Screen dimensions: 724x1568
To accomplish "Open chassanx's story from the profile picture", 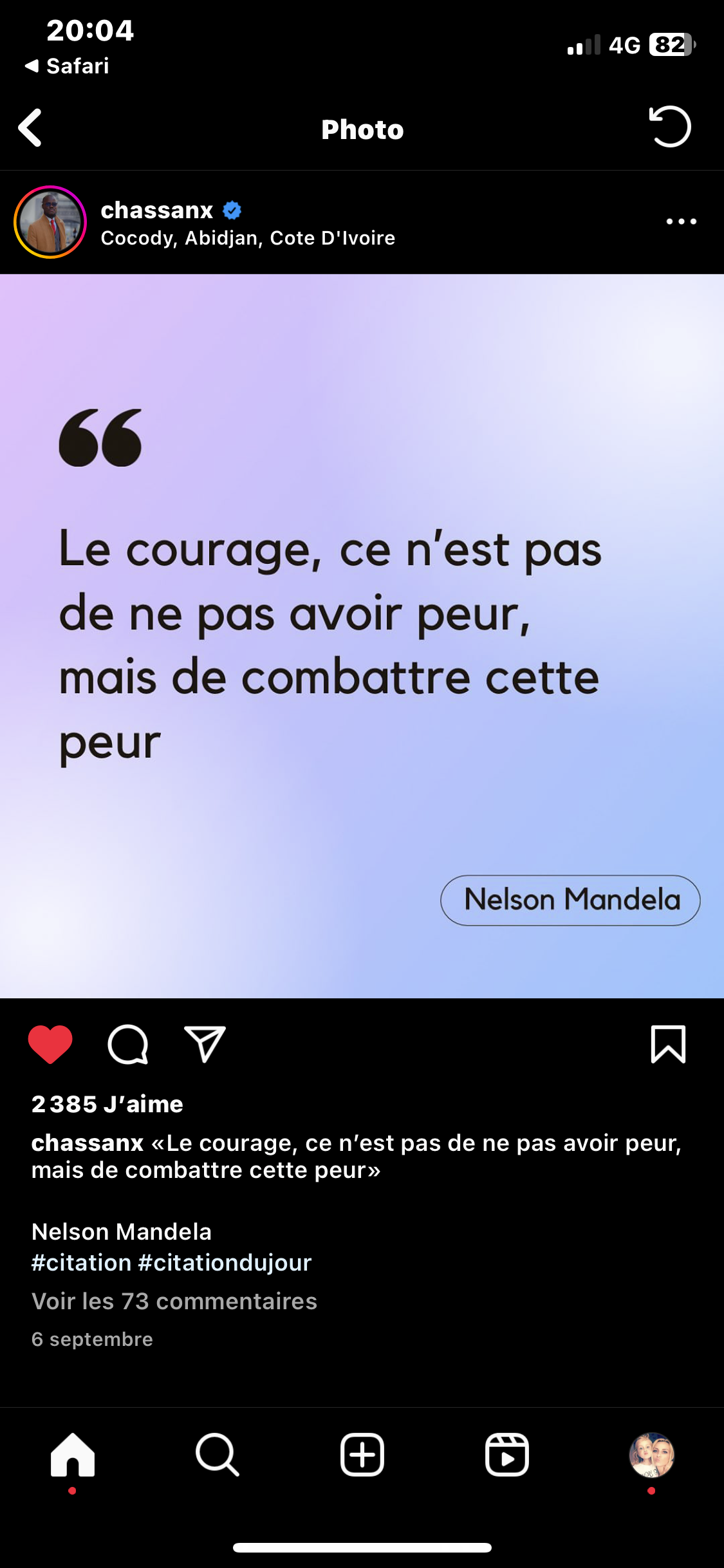I will pos(50,222).
